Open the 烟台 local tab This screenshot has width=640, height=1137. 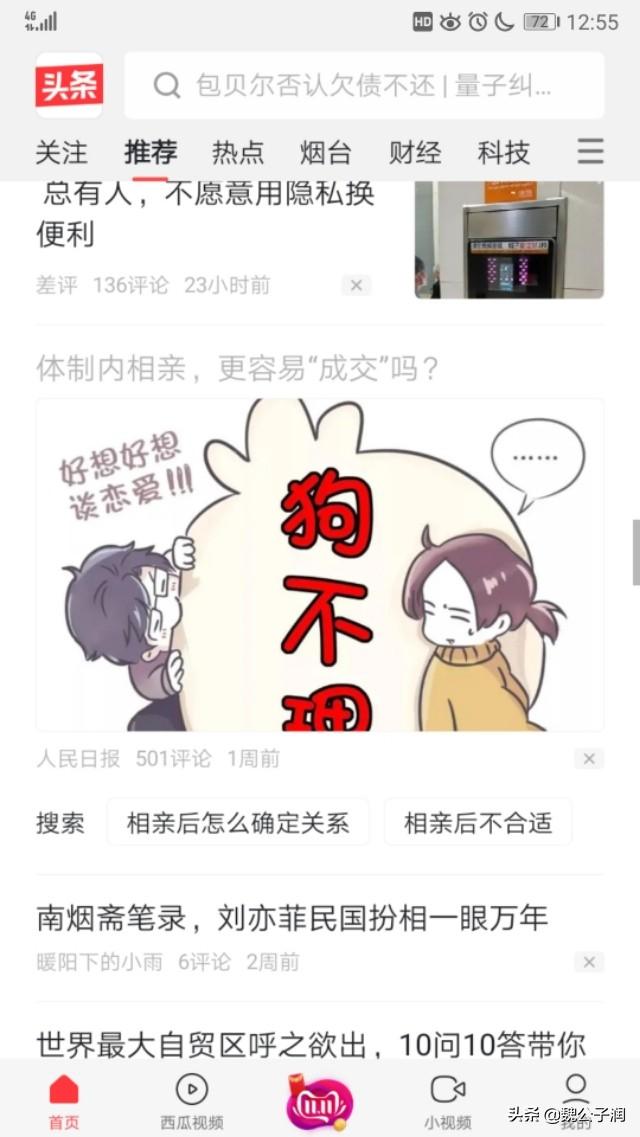(326, 152)
